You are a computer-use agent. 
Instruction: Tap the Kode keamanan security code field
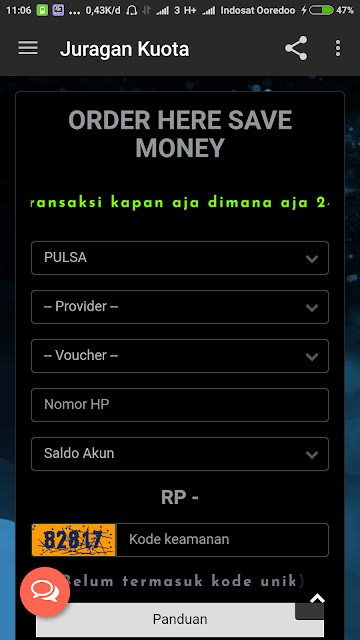coord(222,540)
